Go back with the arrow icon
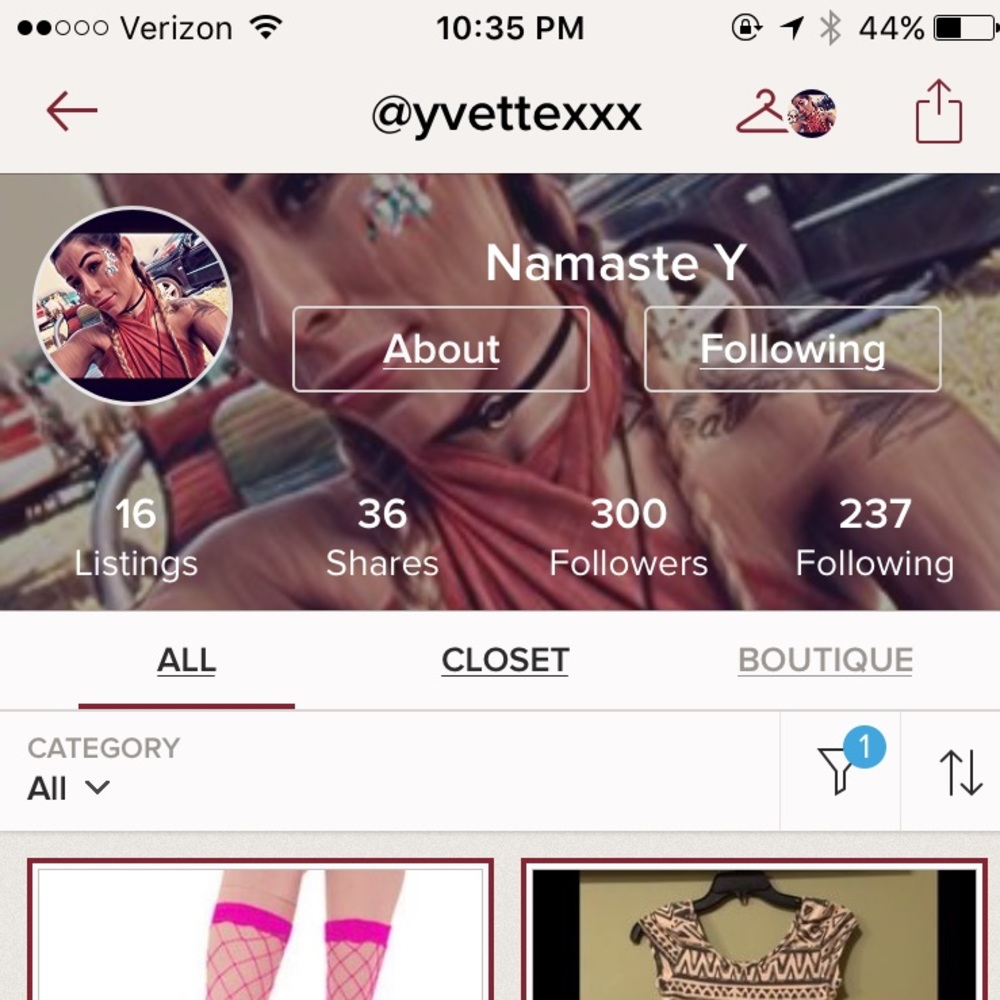 (71, 112)
